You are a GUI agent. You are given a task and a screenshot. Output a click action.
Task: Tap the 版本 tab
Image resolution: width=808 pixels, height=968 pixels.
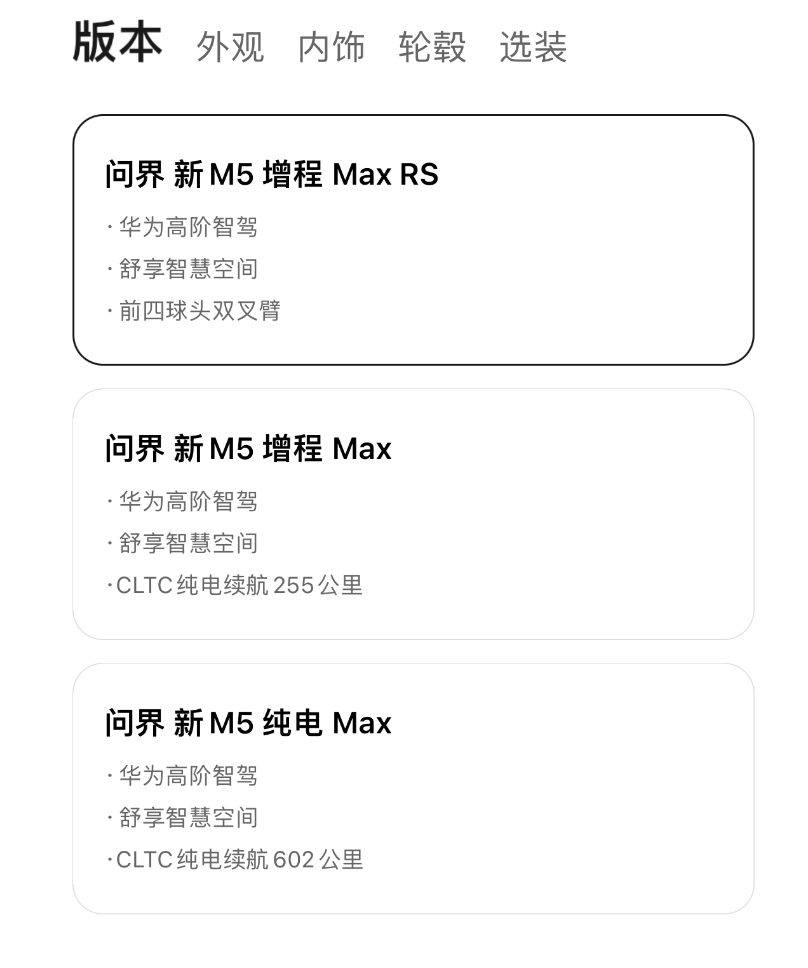(x=117, y=43)
